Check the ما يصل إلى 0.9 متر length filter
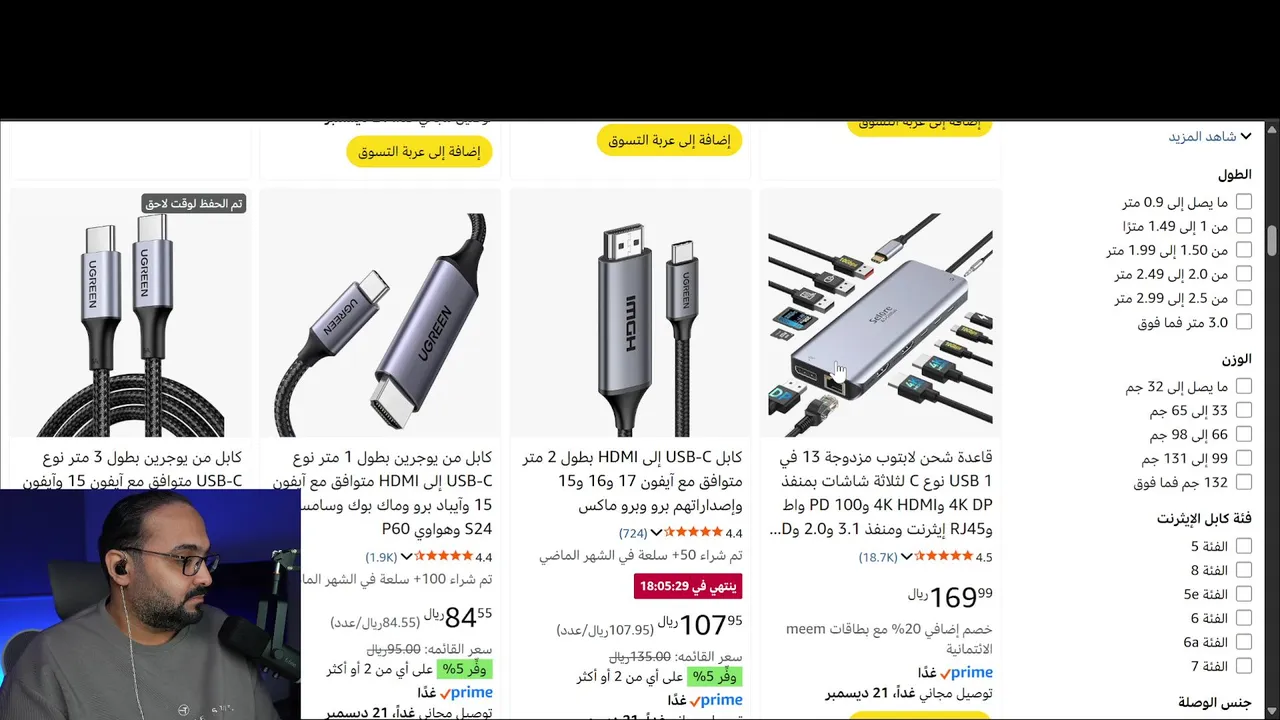This screenshot has height=720, width=1280. coord(1244,202)
